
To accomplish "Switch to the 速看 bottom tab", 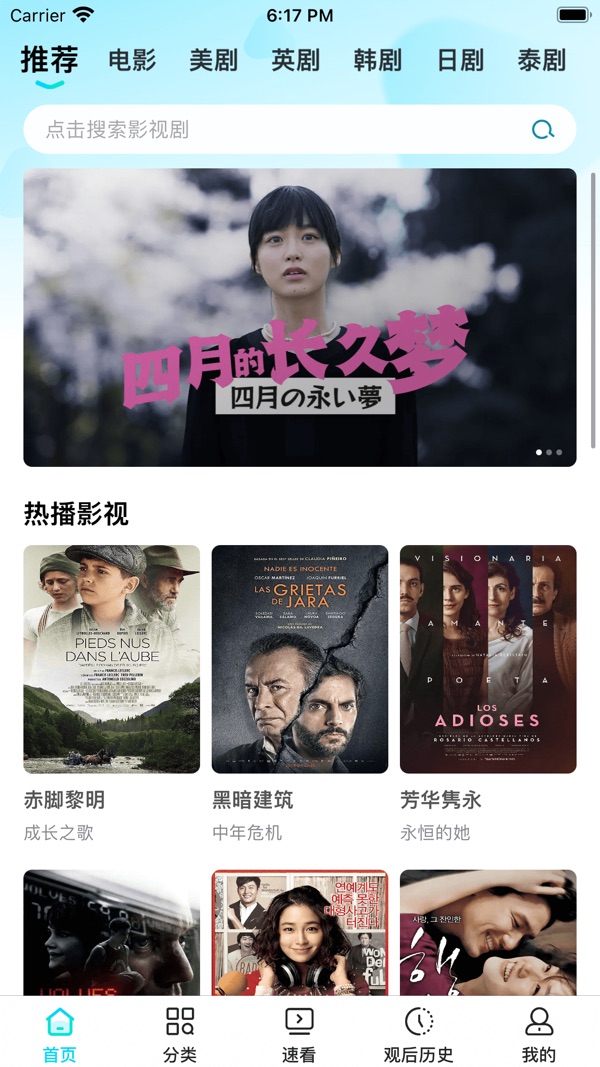I will 300,1033.
